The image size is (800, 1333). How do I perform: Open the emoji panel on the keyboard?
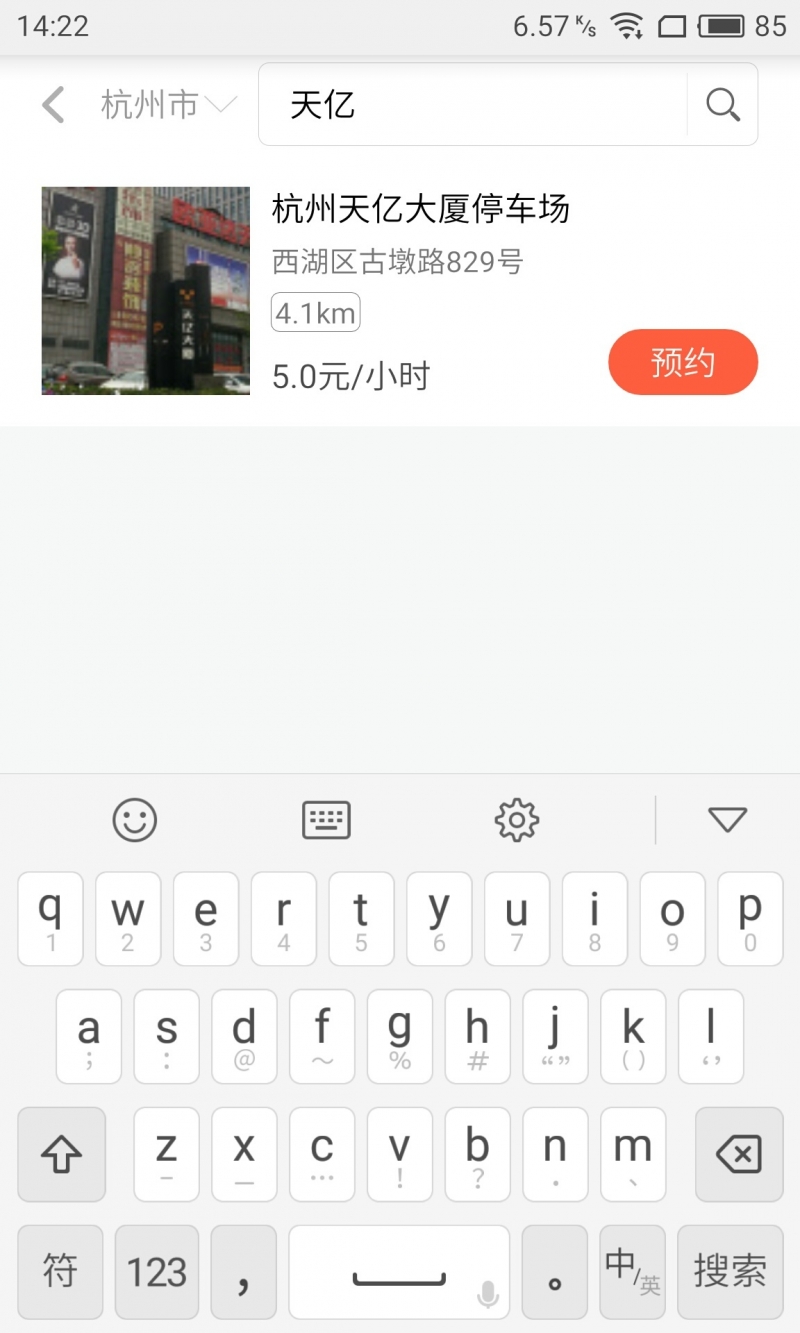click(x=135, y=819)
